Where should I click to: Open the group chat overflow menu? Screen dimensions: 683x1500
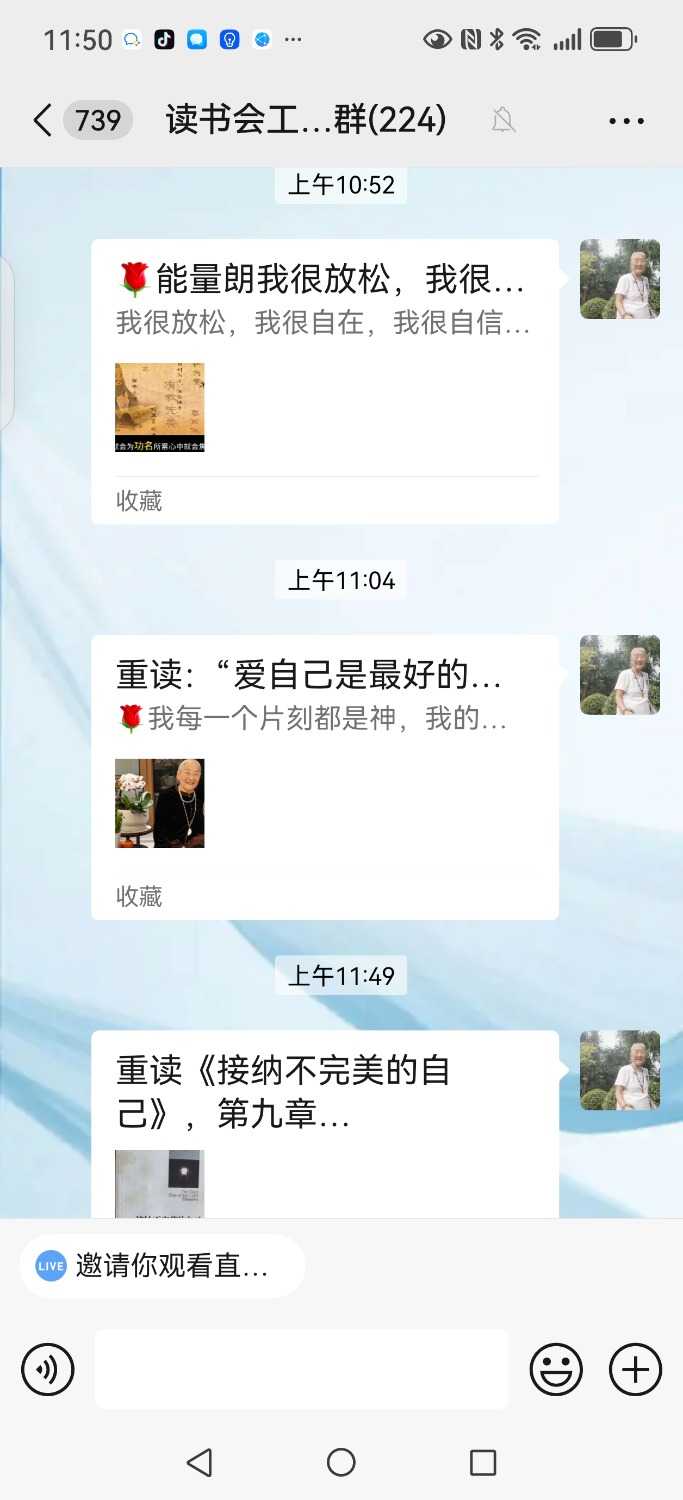626,121
